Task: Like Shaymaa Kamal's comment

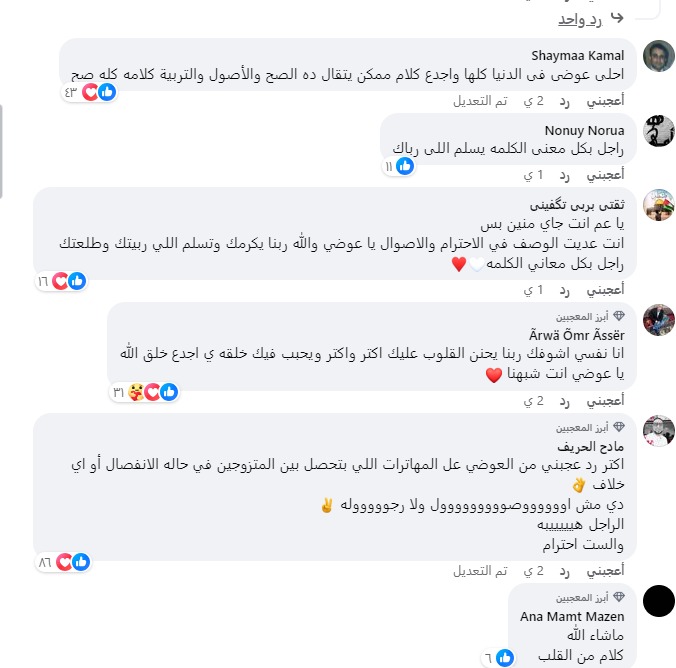Action: (604, 101)
